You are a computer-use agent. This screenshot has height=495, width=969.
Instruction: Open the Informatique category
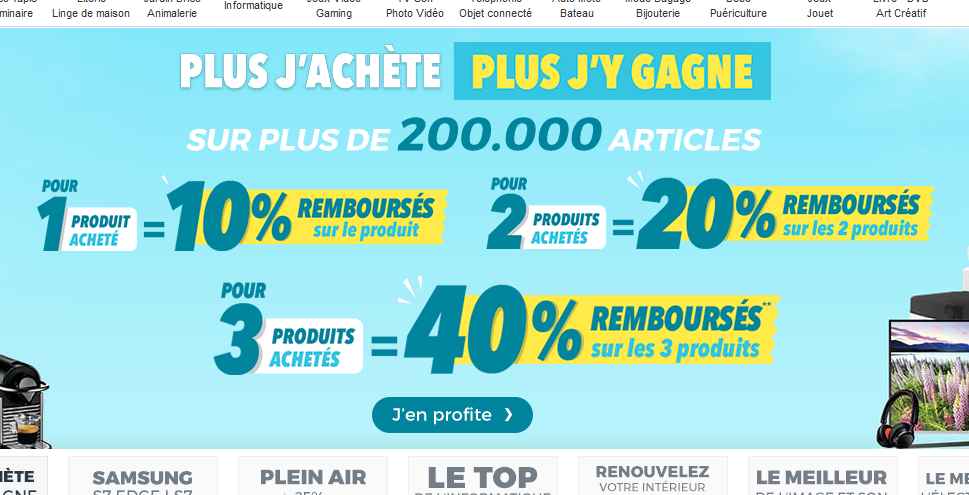click(253, 6)
